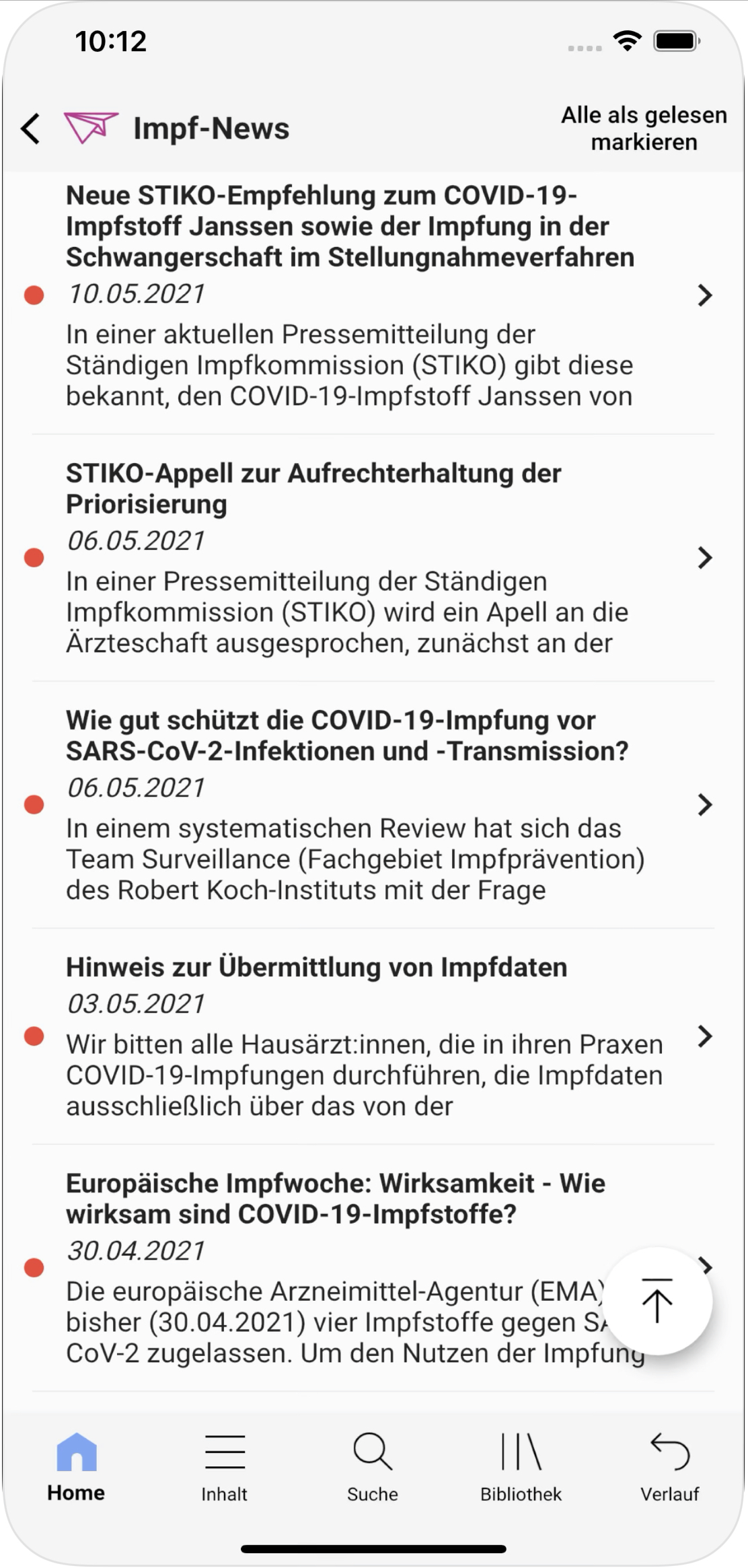
Task: Jump to top with the arrow button
Action: coord(657,1301)
